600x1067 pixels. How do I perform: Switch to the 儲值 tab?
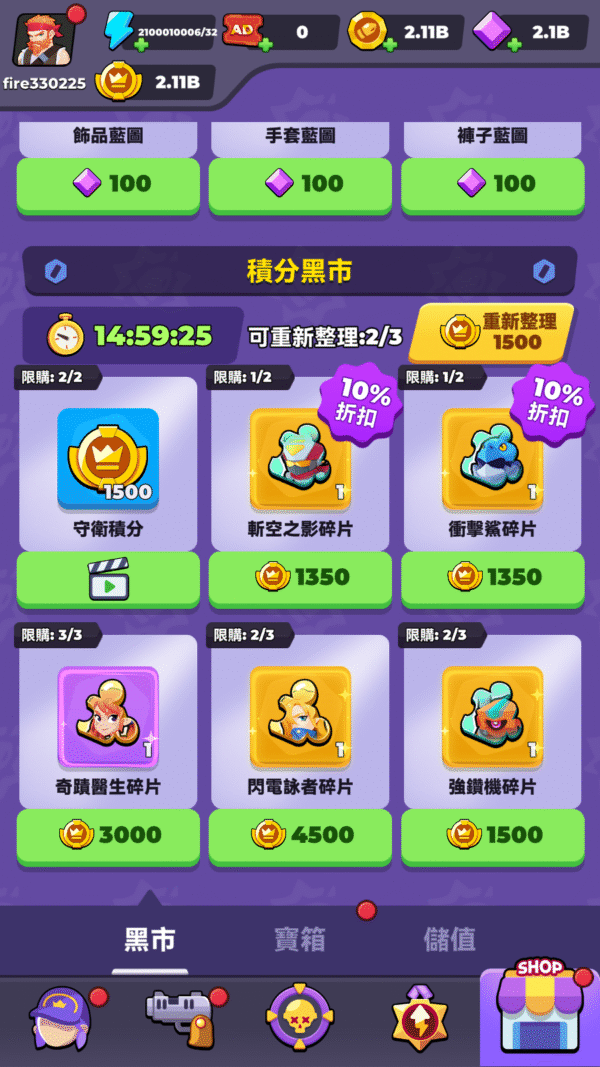450,939
